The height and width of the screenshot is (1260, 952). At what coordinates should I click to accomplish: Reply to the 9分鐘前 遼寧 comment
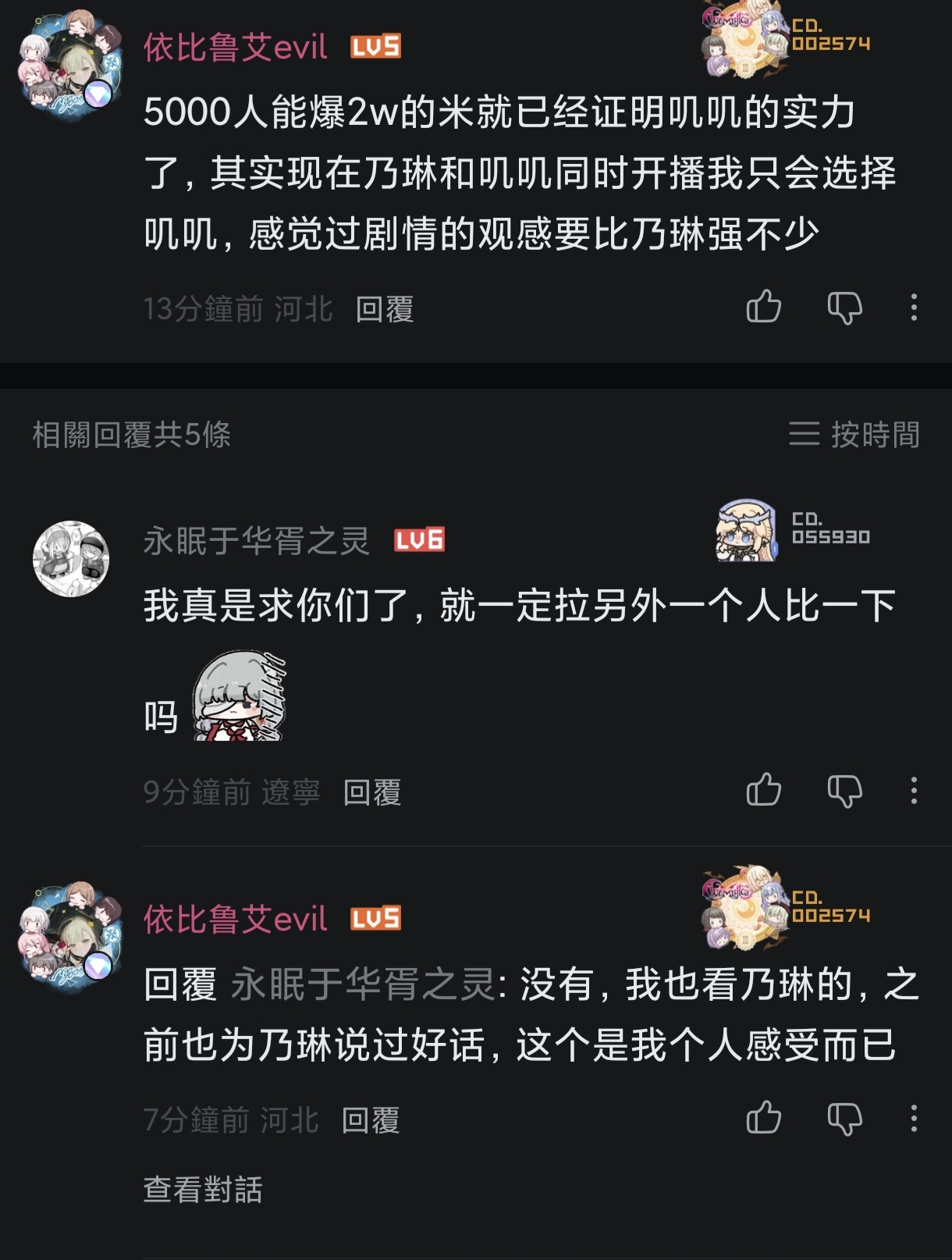pyautogui.click(x=372, y=792)
